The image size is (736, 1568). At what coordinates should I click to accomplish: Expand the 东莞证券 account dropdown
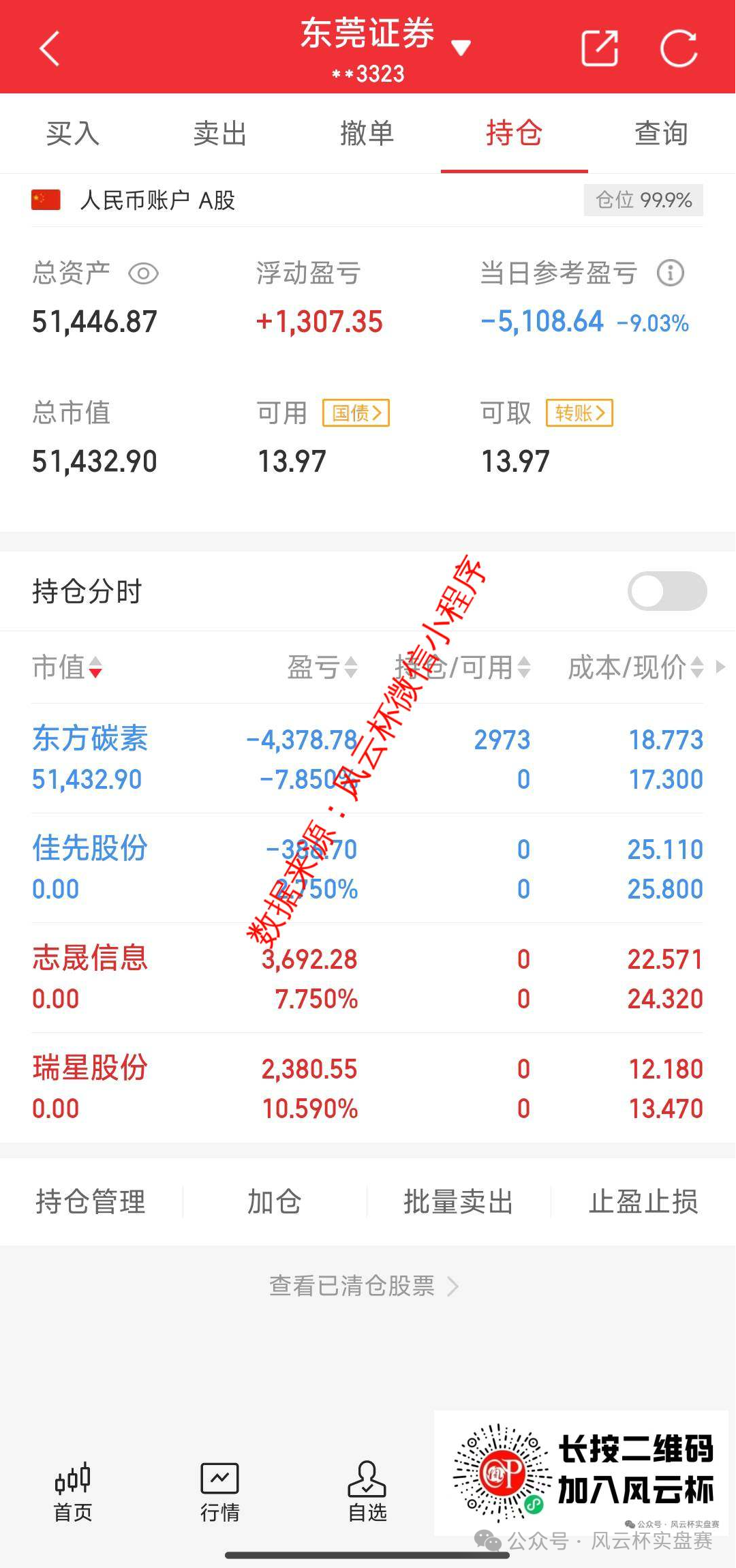[x=461, y=47]
